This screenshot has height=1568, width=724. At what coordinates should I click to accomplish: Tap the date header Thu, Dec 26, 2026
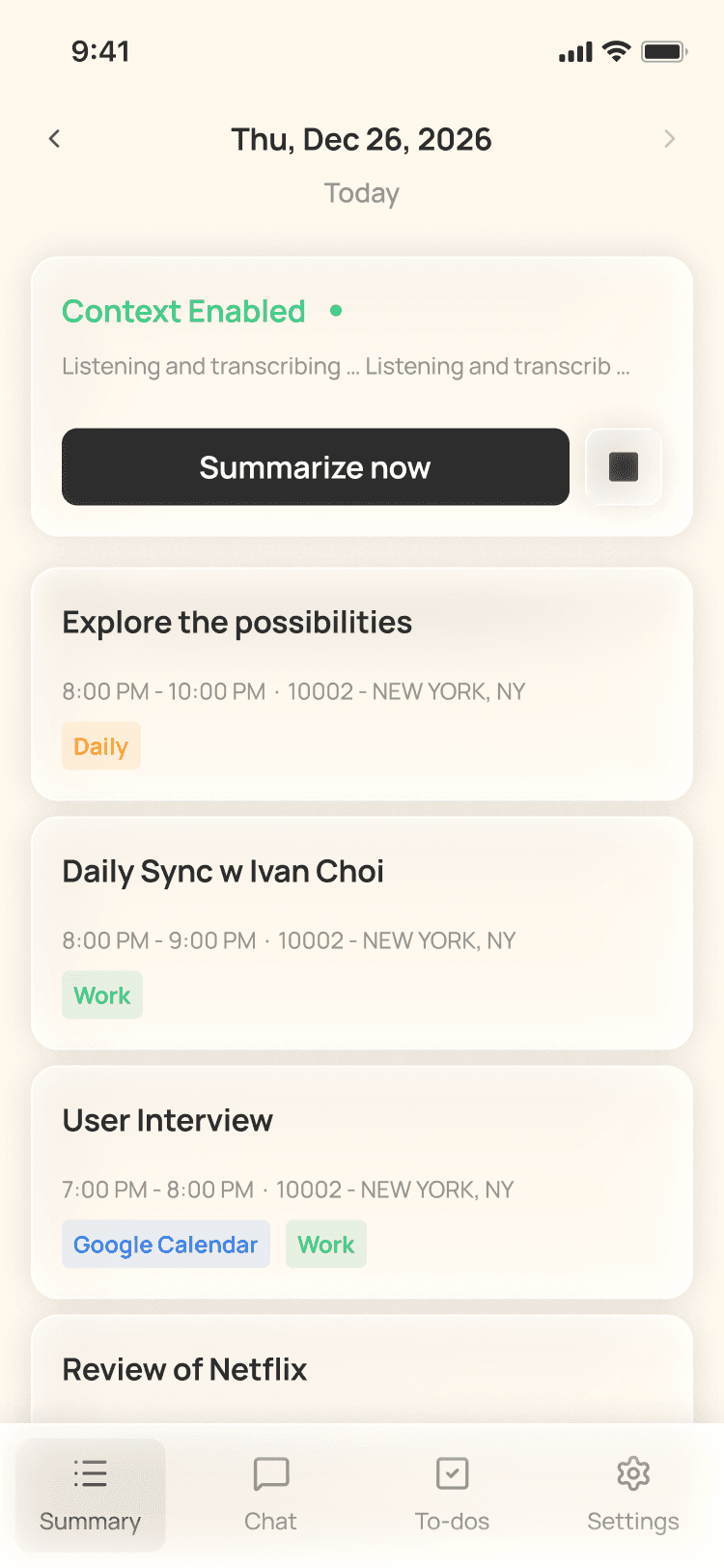362,139
